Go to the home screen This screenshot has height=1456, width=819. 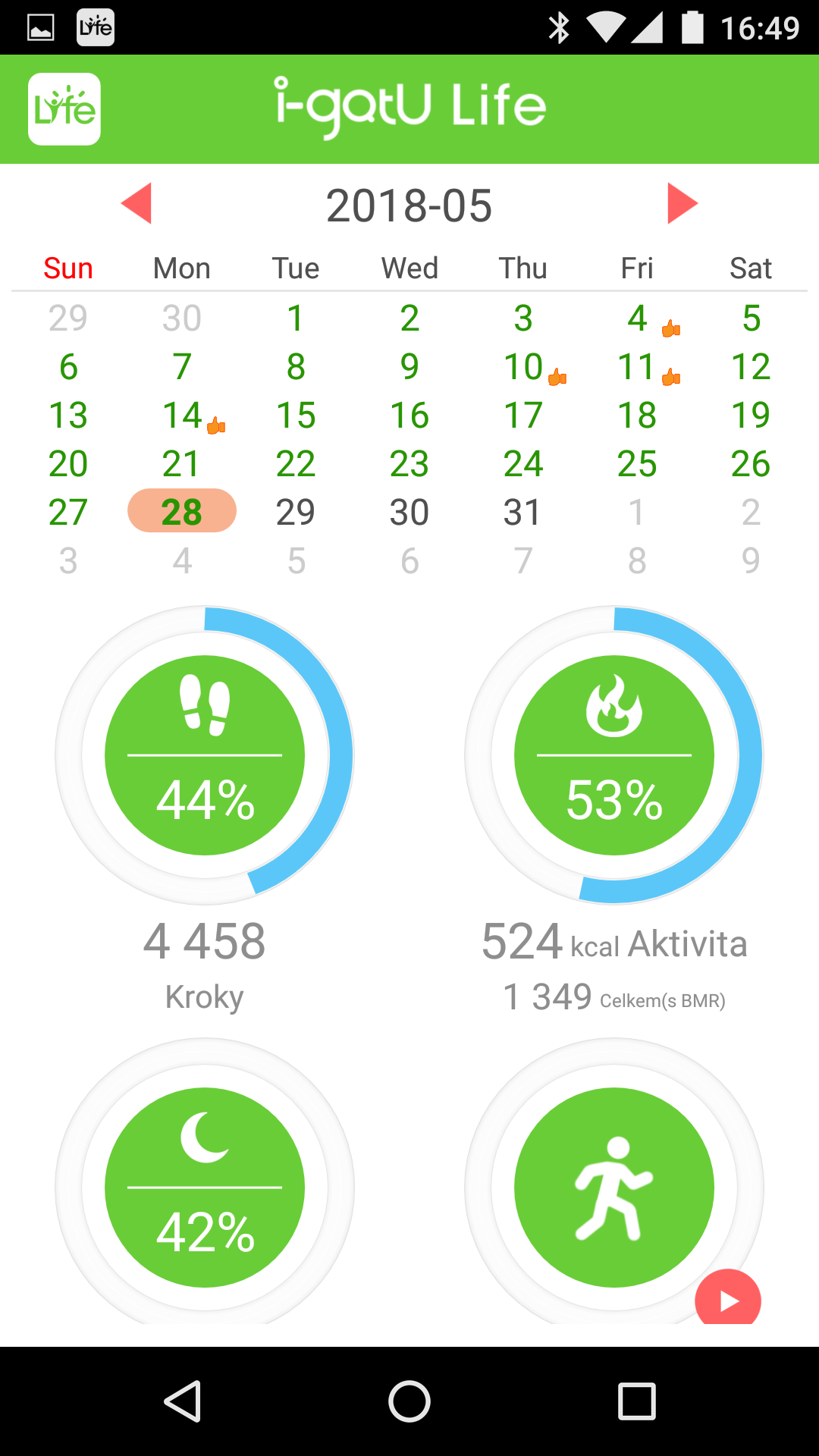tap(409, 1401)
